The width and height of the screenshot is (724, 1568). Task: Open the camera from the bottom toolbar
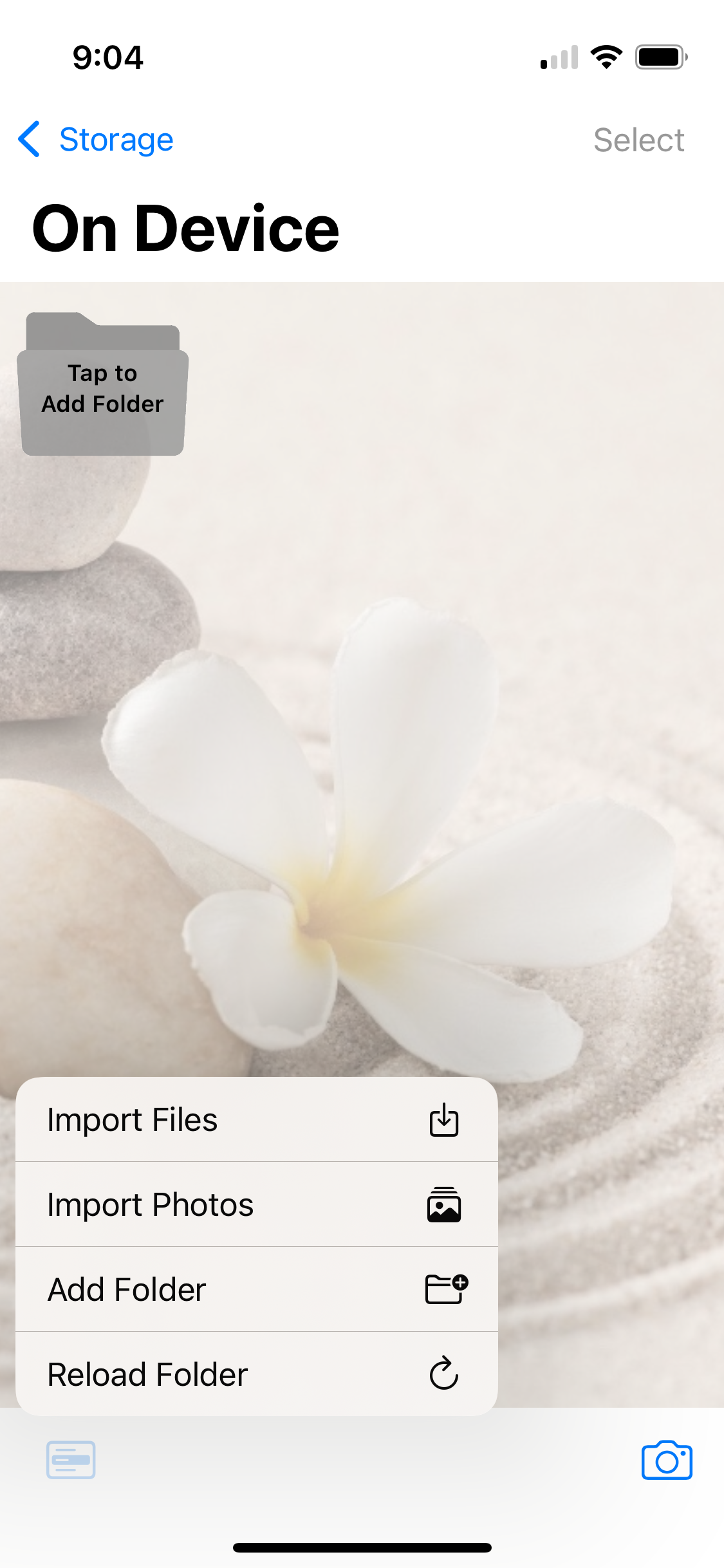pyautogui.click(x=666, y=1461)
